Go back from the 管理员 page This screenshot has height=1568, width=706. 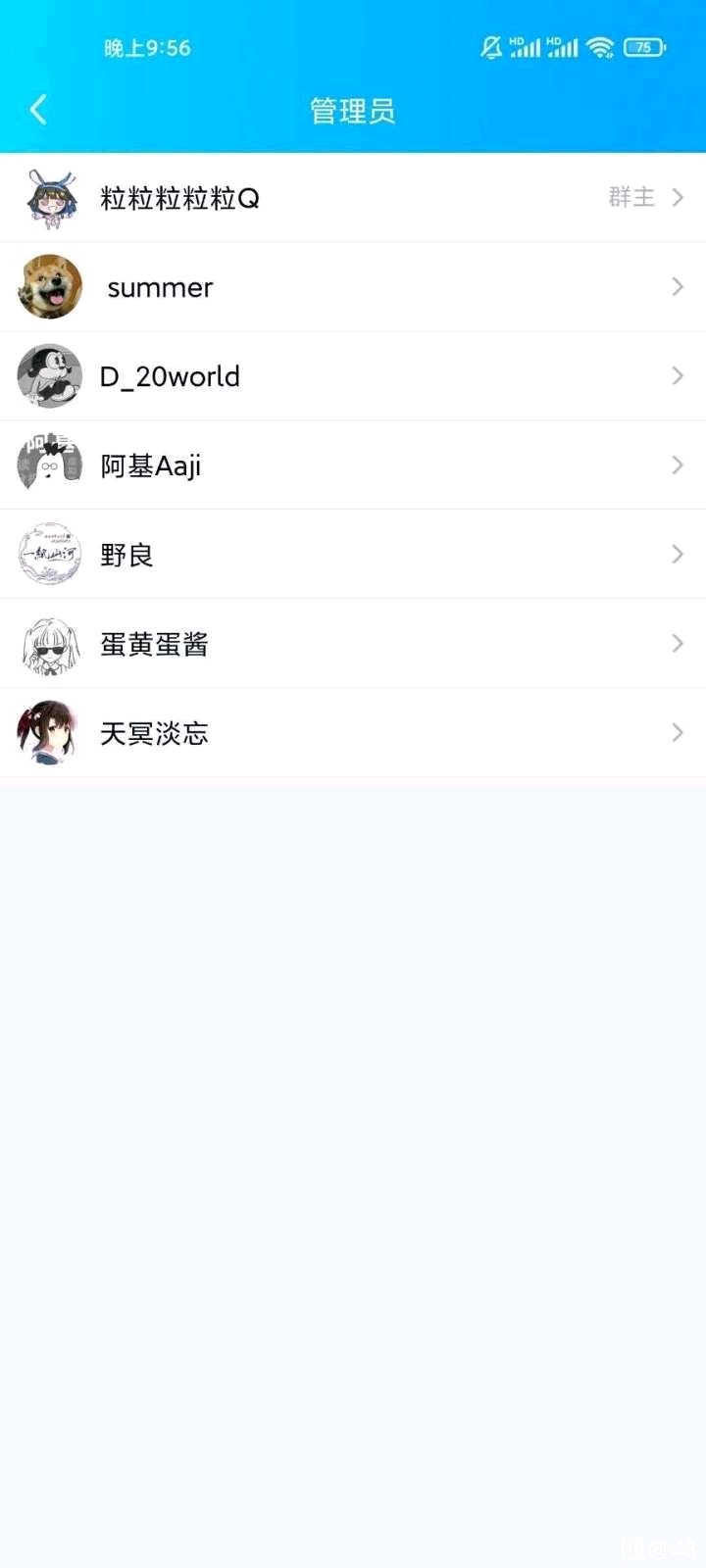click(39, 110)
